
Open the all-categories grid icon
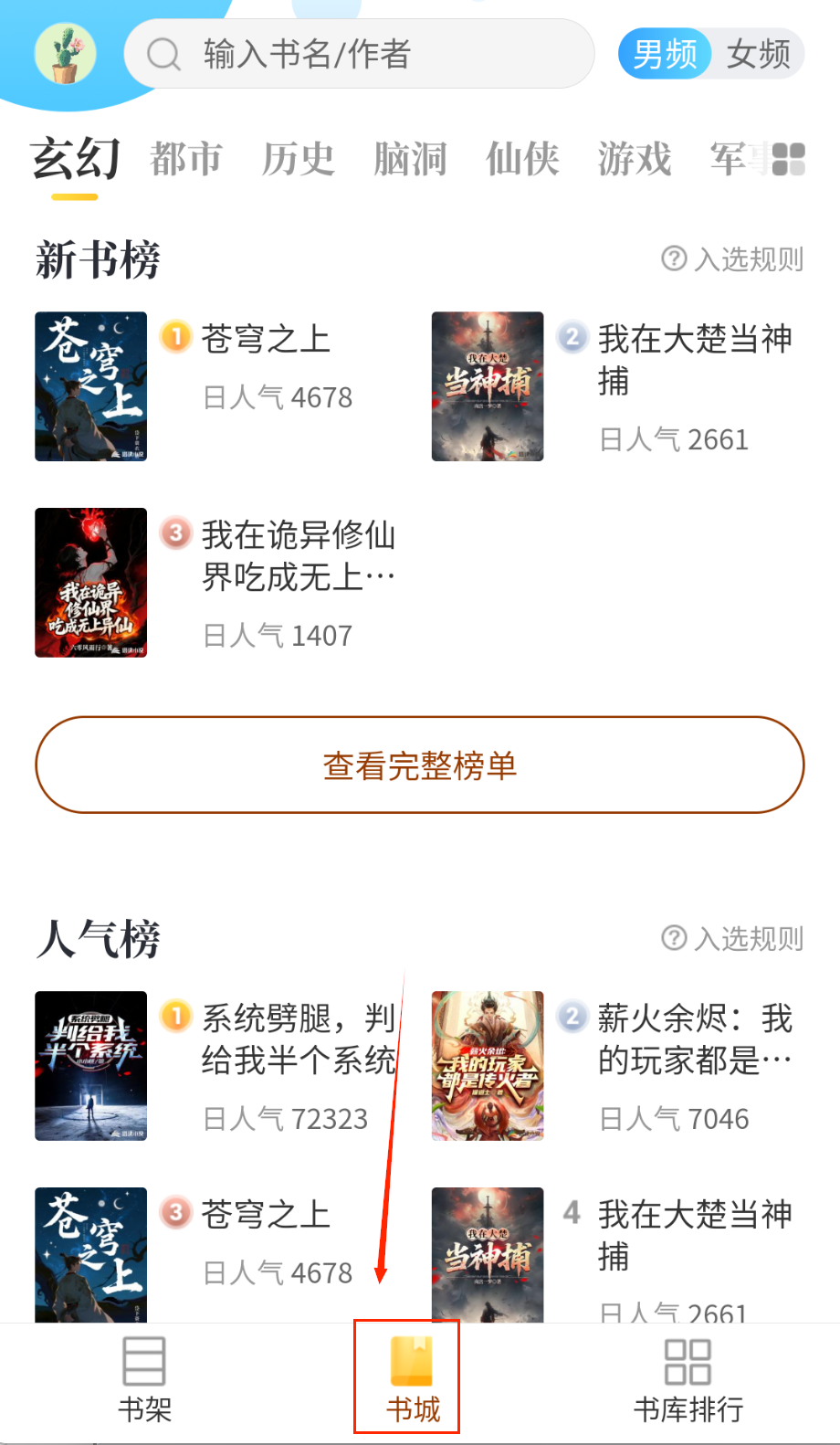click(x=788, y=159)
